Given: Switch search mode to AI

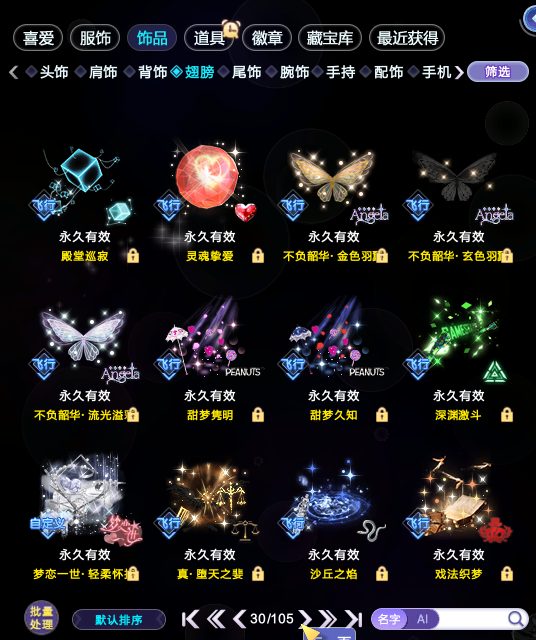Looking at the screenshot, I should point(422,619).
